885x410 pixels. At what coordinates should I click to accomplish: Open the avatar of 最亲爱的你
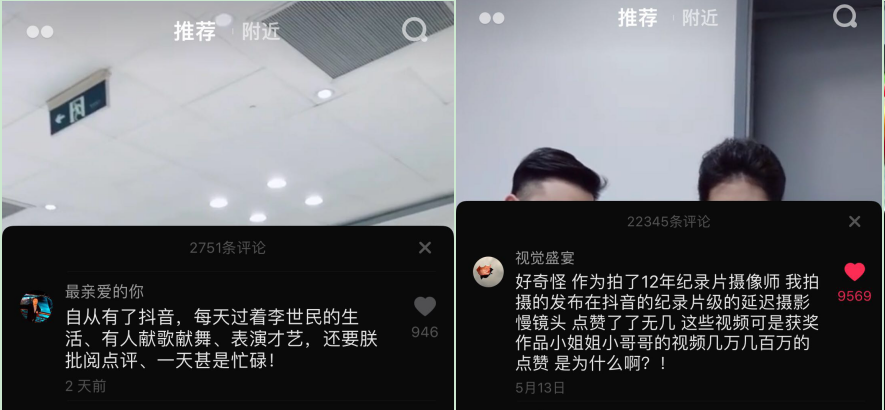pos(36,307)
